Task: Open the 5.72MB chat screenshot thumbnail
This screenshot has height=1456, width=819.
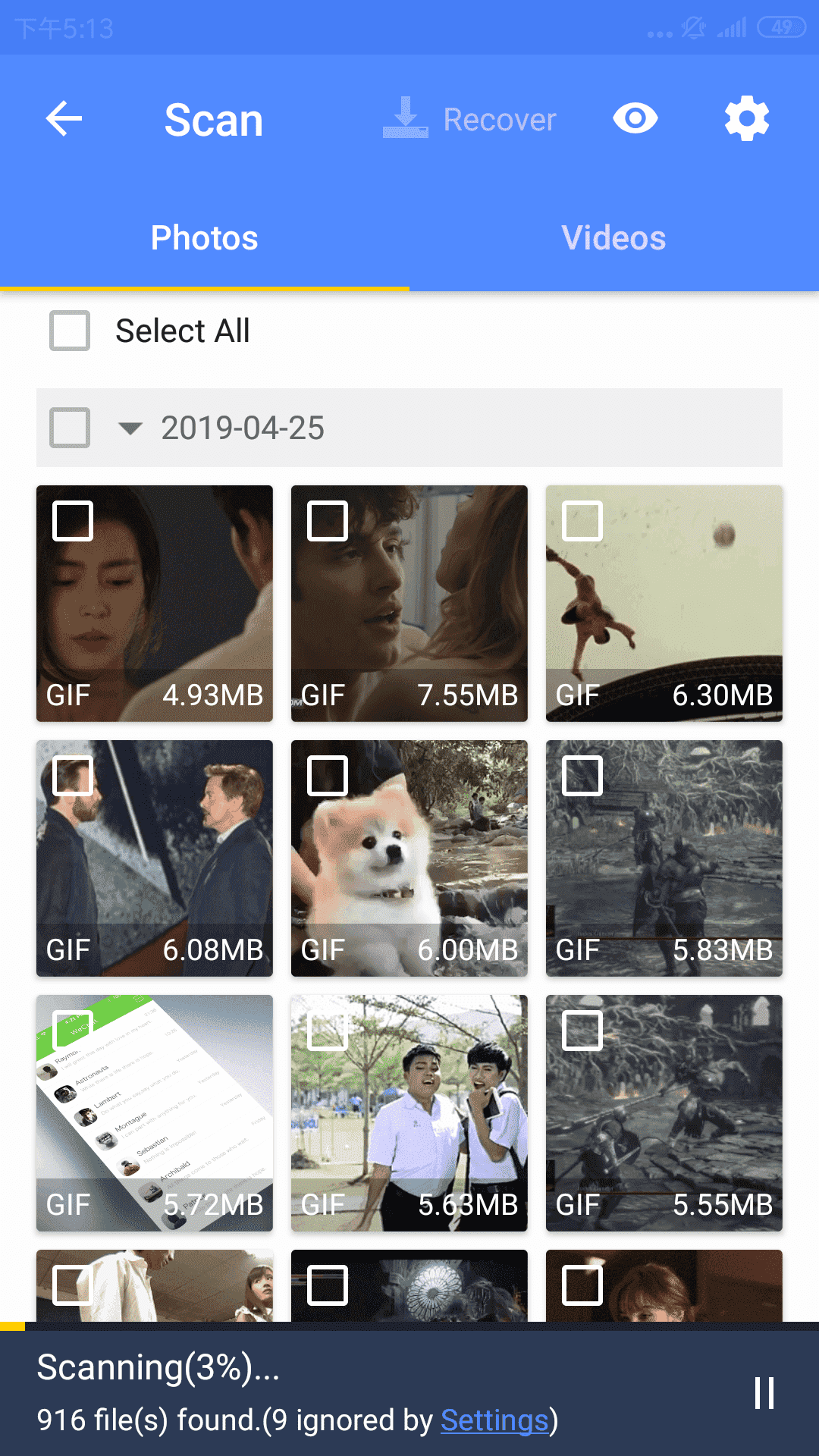Action: pyautogui.click(x=154, y=1114)
